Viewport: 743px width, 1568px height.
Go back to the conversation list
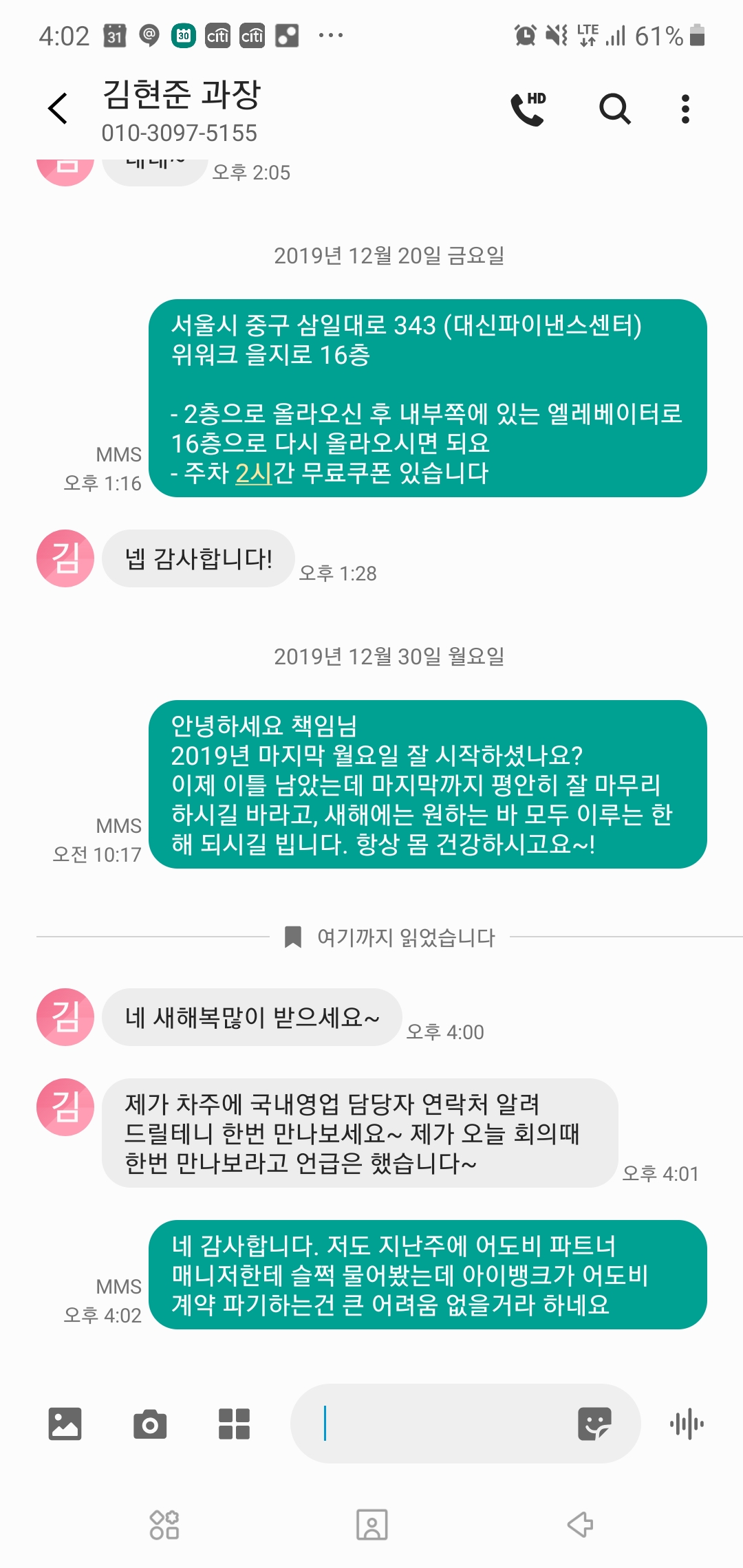coord(58,109)
